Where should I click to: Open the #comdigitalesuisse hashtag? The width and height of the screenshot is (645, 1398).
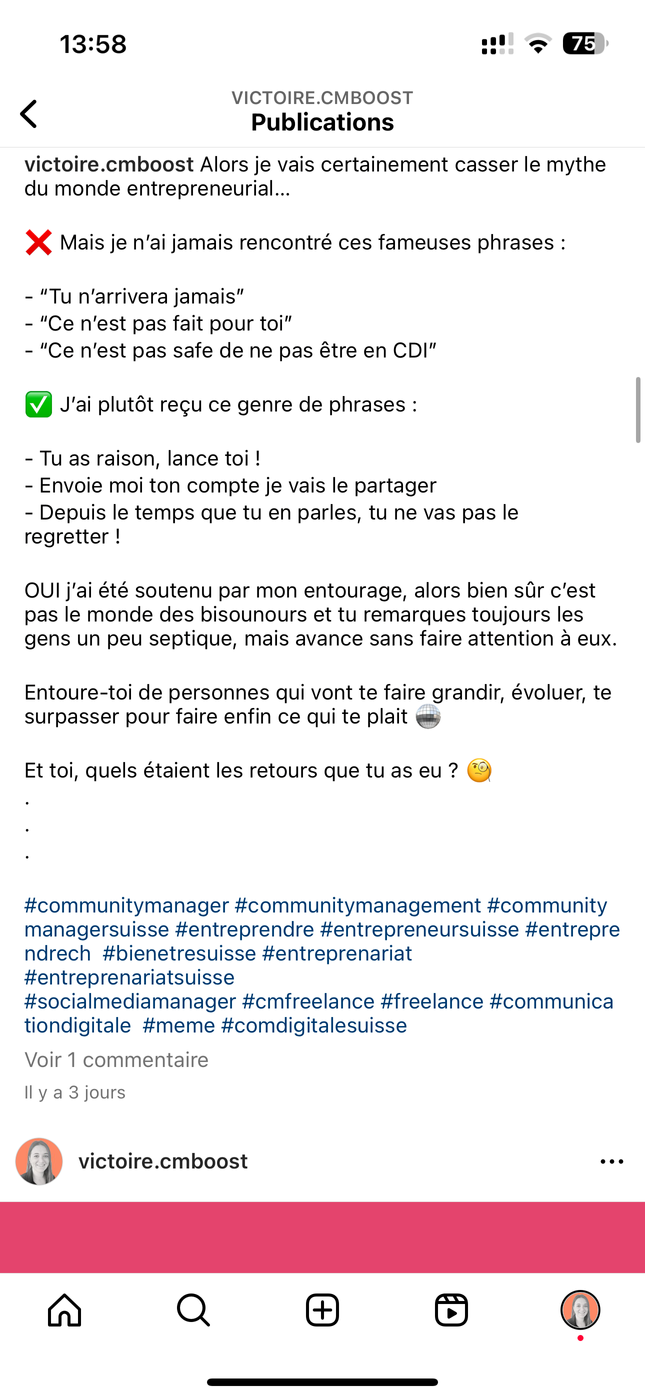(x=314, y=1026)
